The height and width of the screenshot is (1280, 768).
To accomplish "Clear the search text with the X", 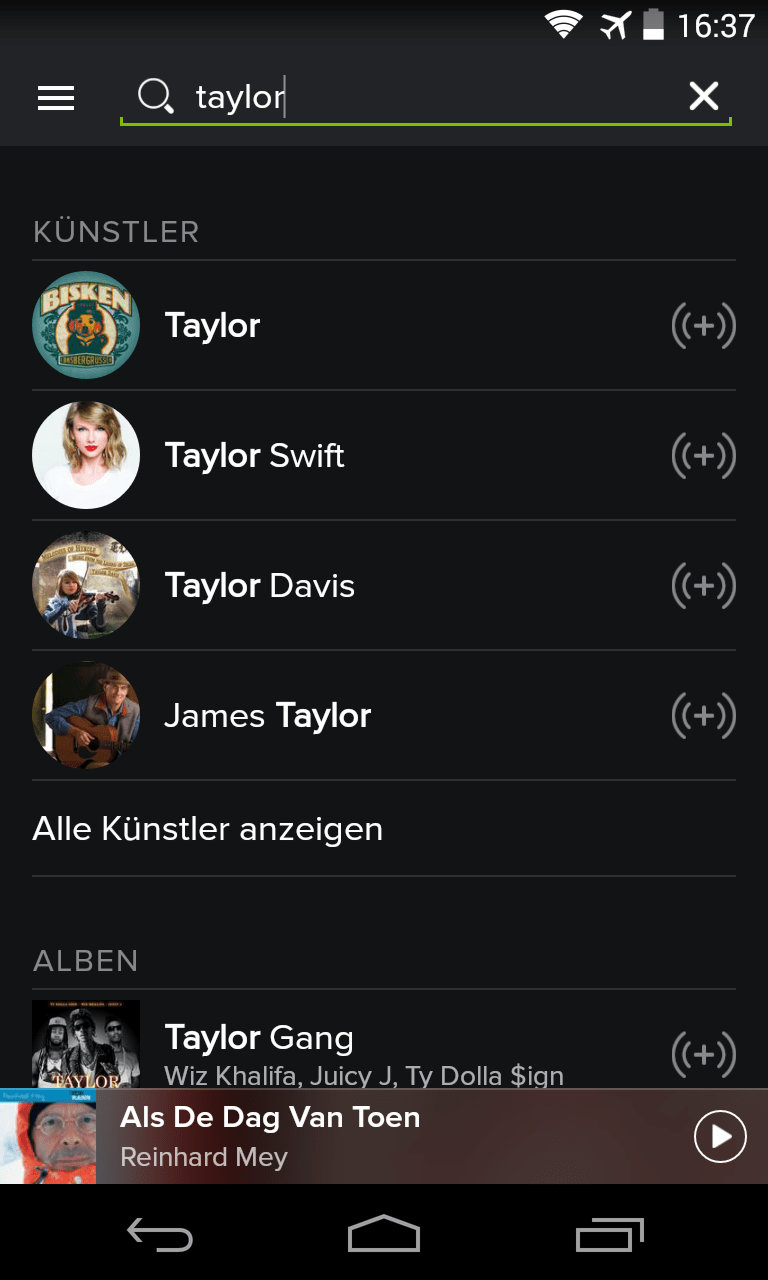I will click(x=704, y=96).
